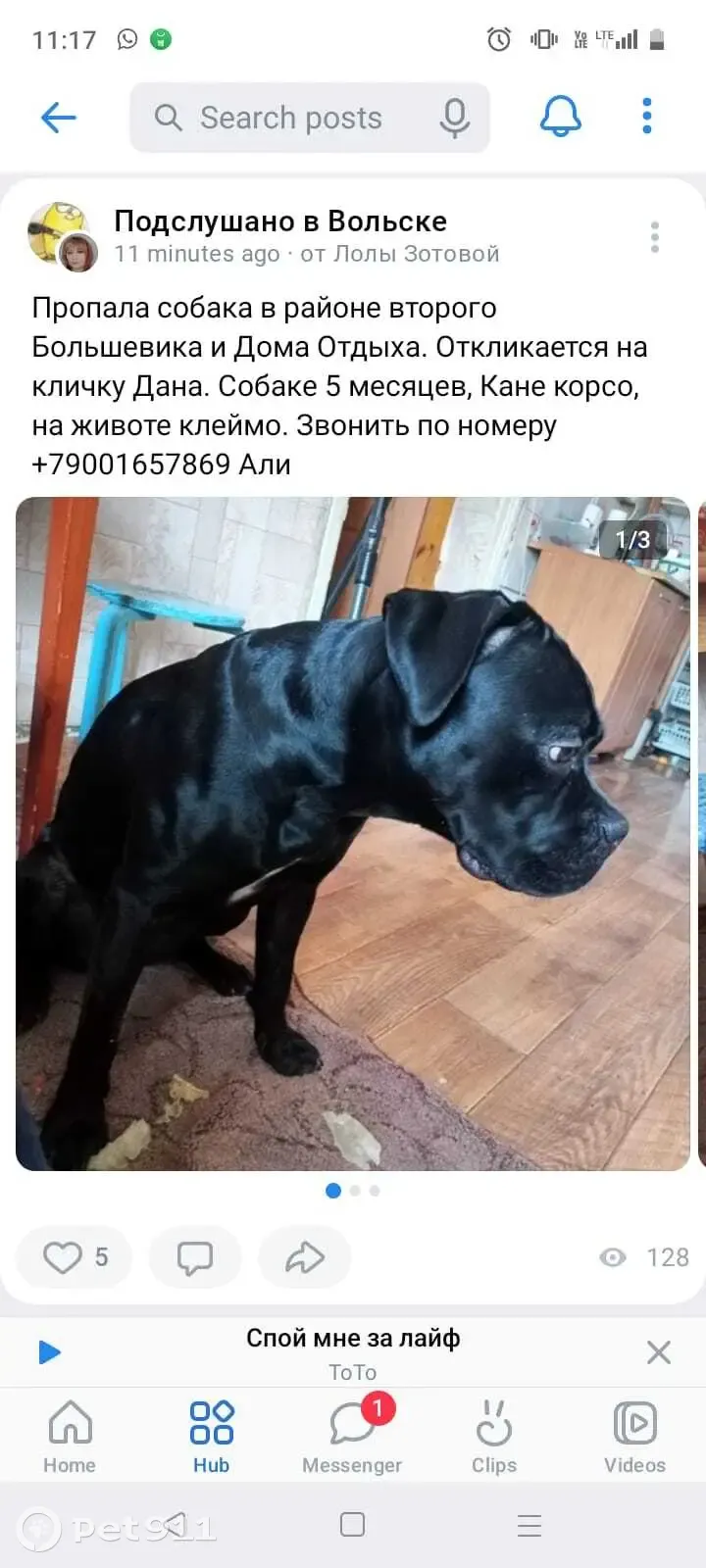Tap the Search posts field
The width and height of the screenshot is (706, 1568).
pos(290,119)
